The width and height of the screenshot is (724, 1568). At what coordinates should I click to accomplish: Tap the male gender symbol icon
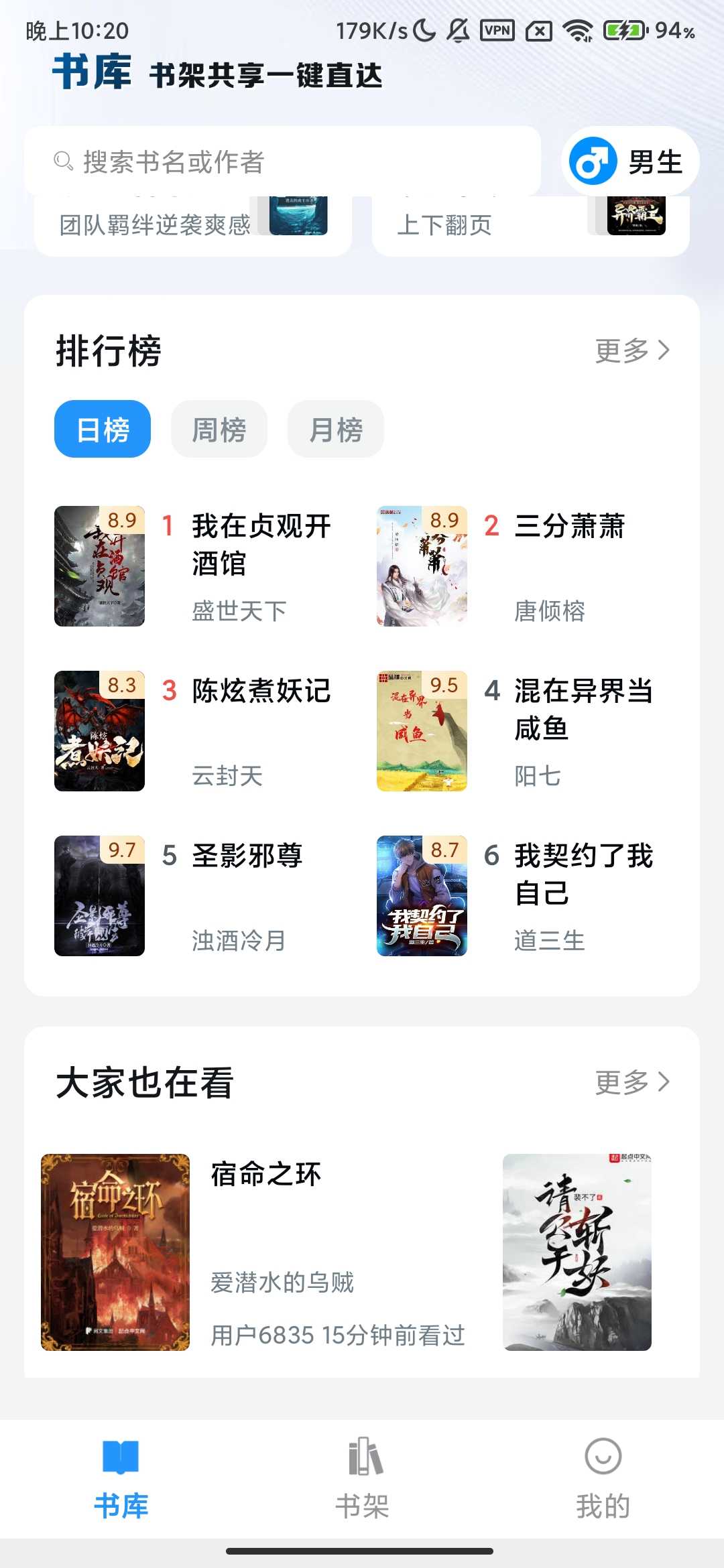[x=593, y=159]
